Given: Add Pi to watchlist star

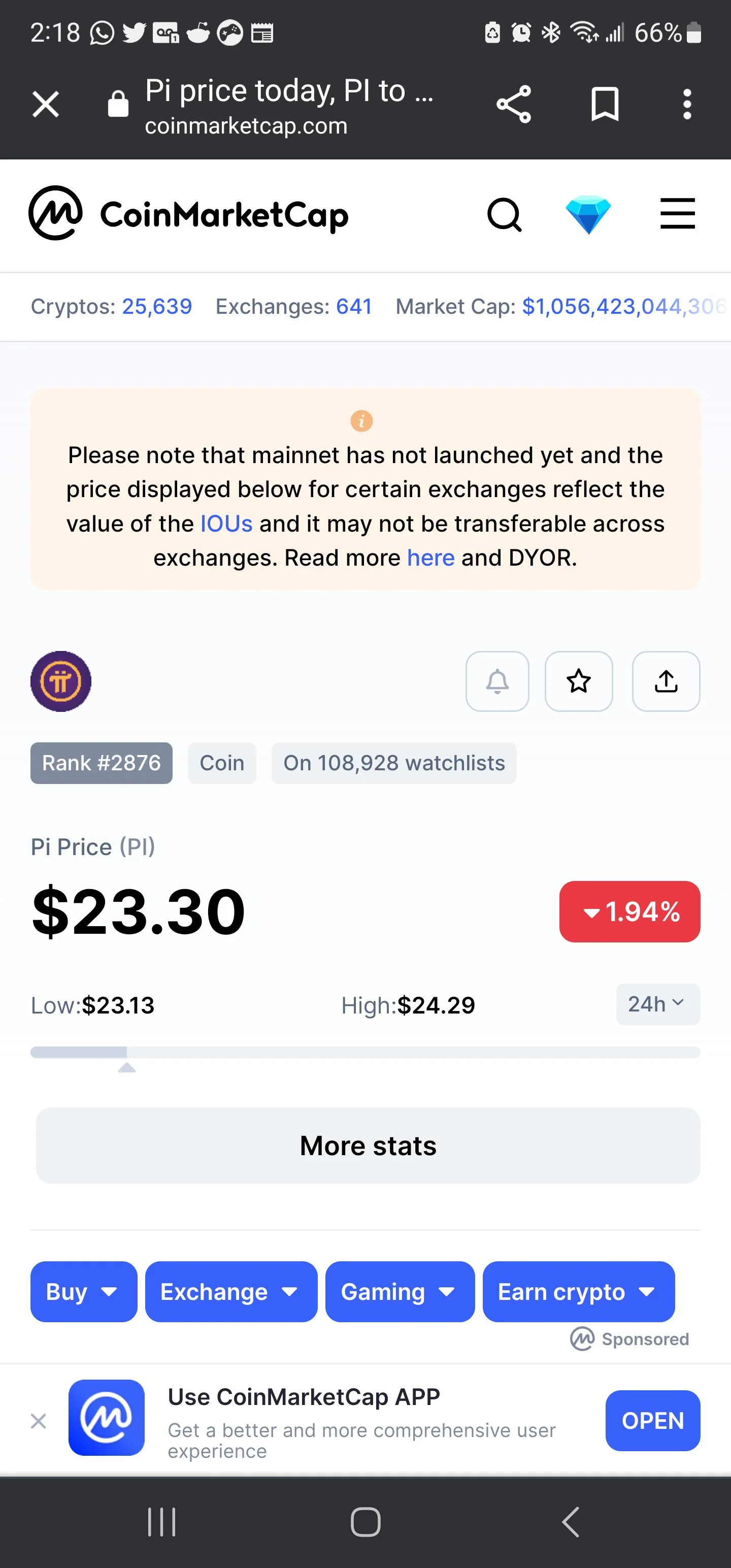Looking at the screenshot, I should (x=578, y=681).
